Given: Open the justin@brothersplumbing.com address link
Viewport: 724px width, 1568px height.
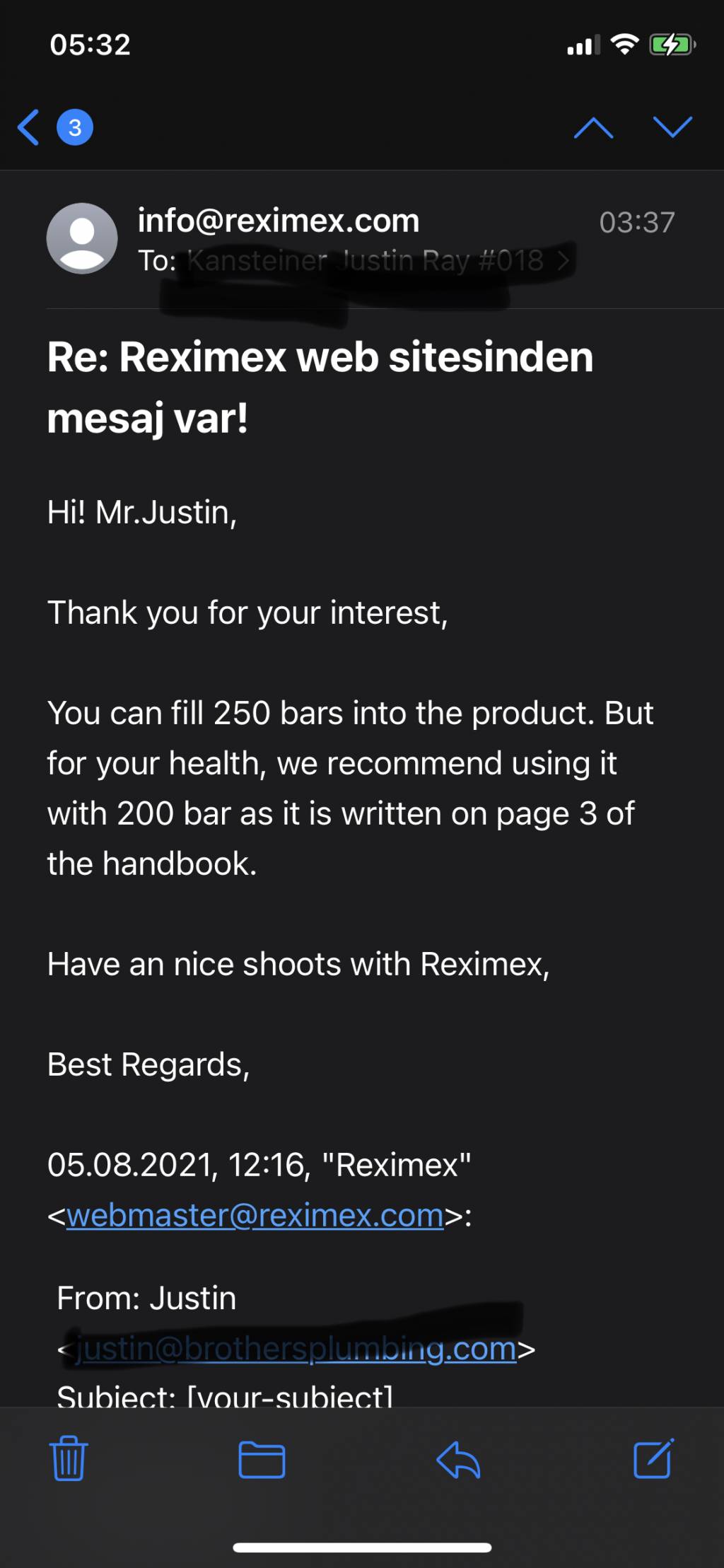Looking at the screenshot, I should (296, 1349).
